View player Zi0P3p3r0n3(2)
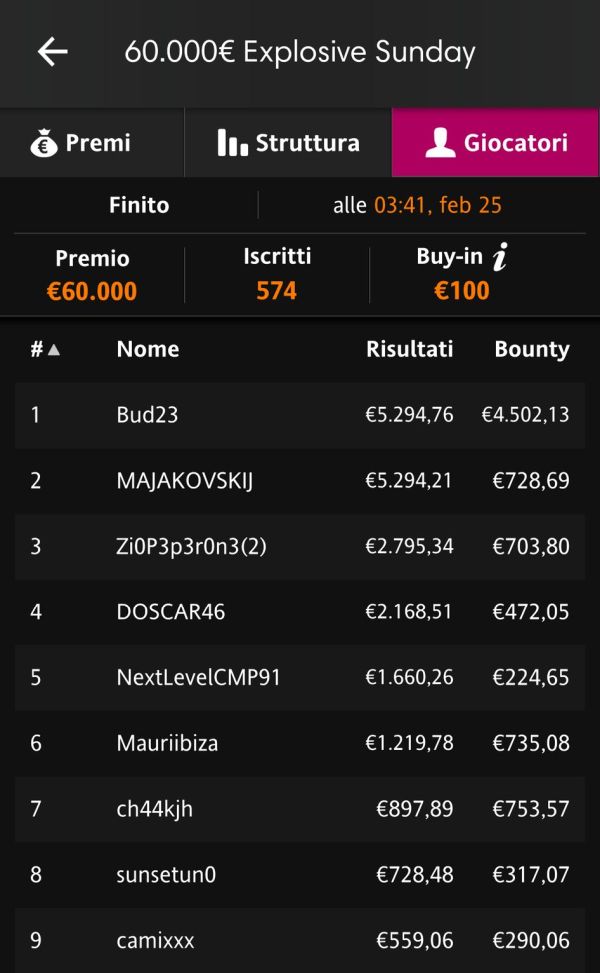600x973 pixels. (x=300, y=546)
